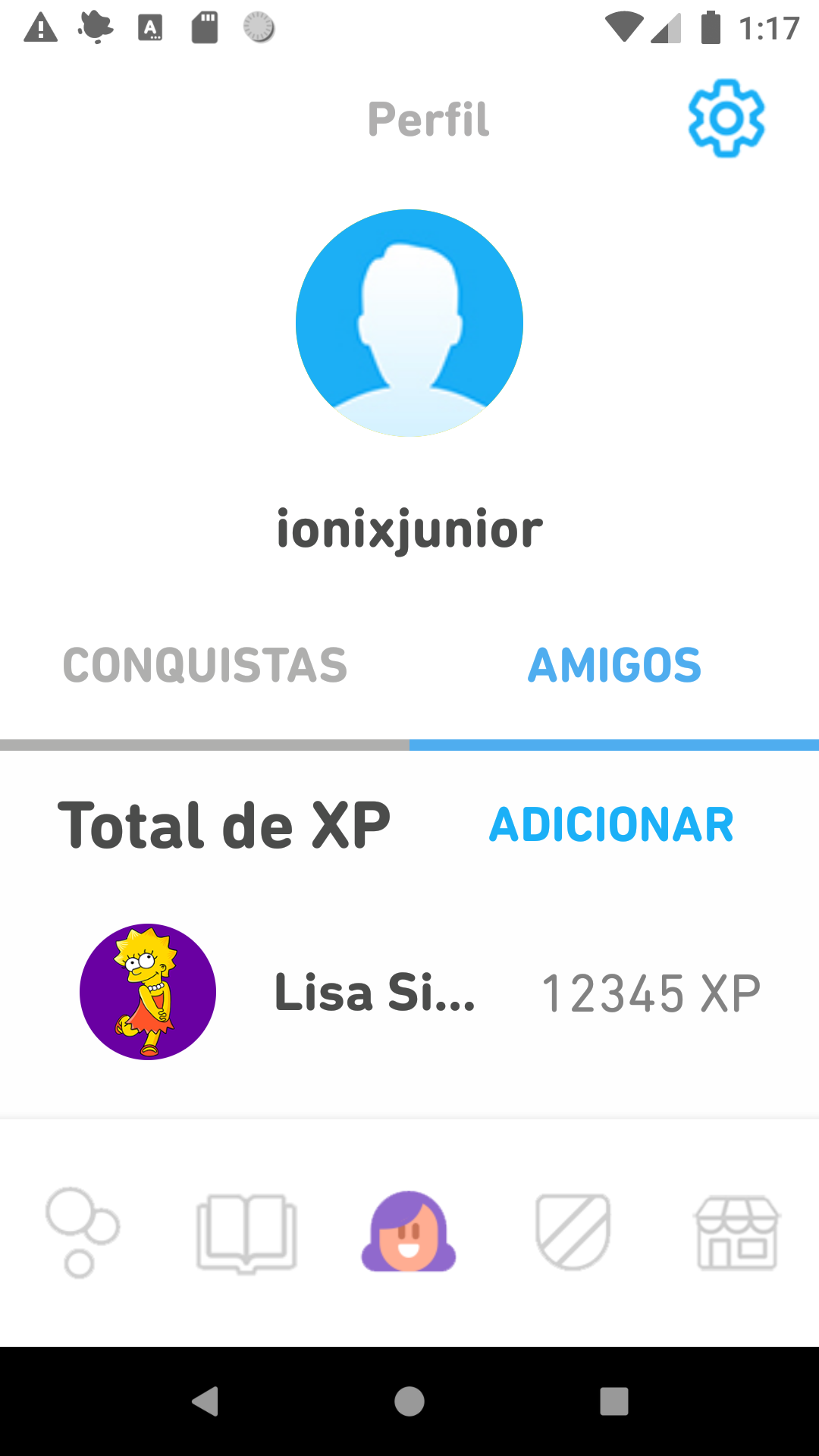Open the shop tab
The image size is (819, 1456).
[736, 1232]
